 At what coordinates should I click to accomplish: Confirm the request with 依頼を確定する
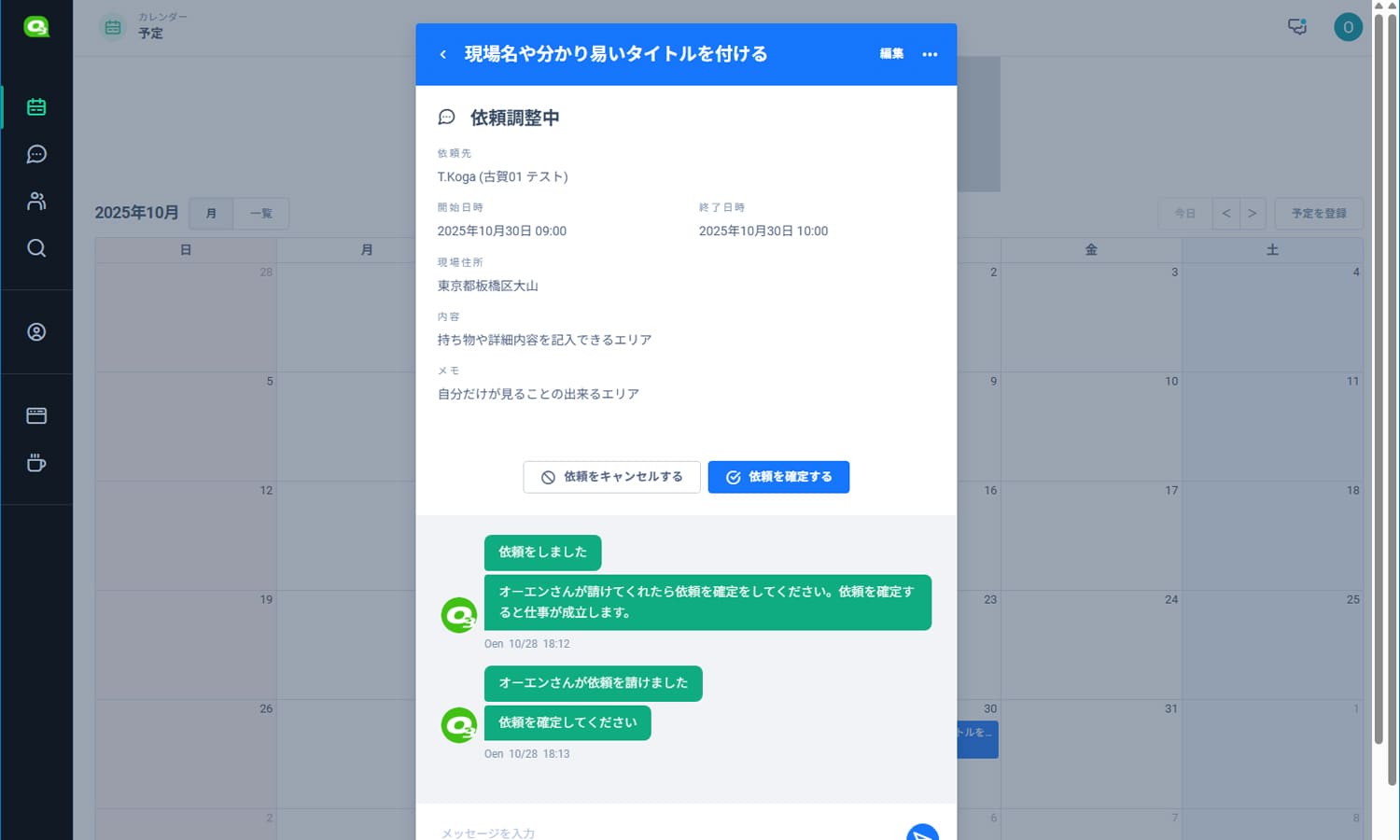(x=778, y=477)
